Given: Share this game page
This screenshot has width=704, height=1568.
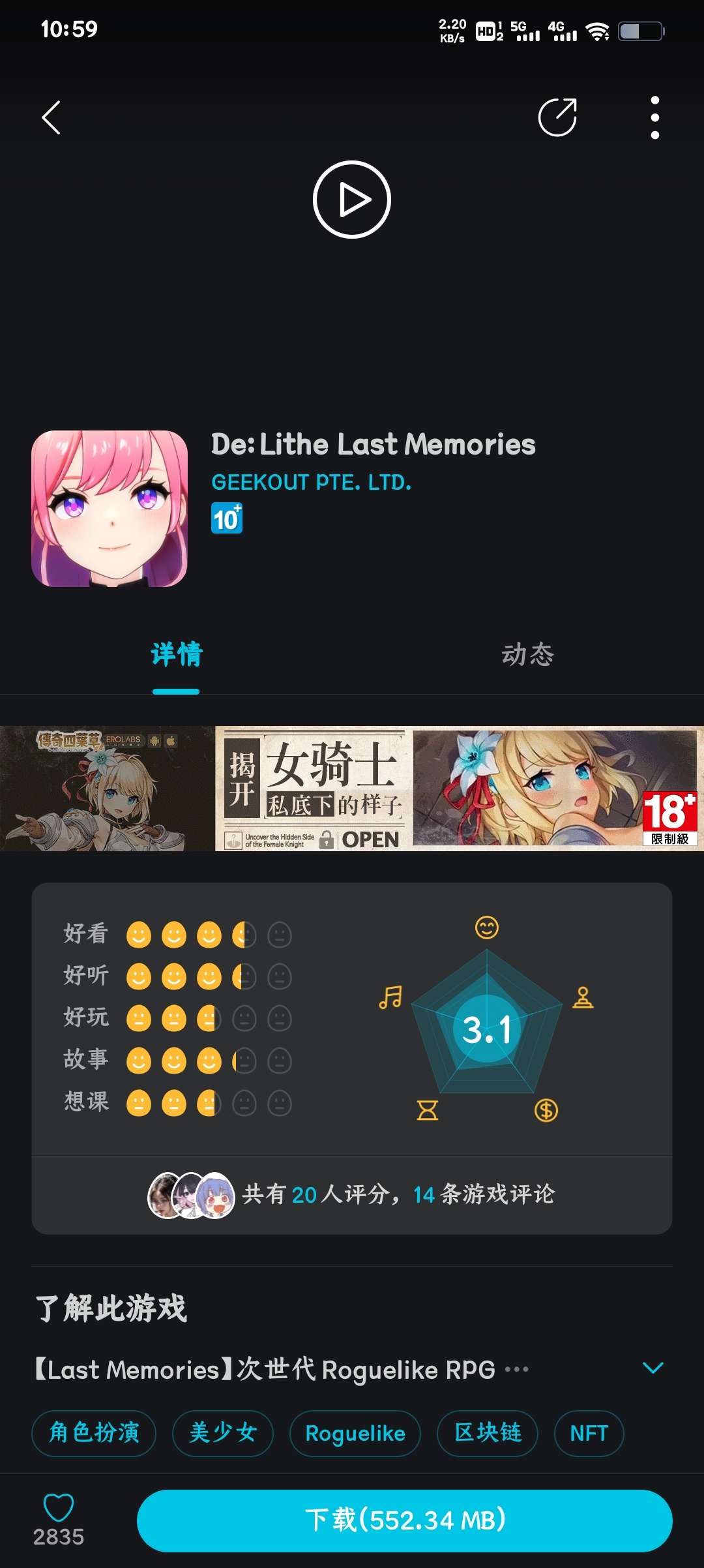Looking at the screenshot, I should coord(557,117).
